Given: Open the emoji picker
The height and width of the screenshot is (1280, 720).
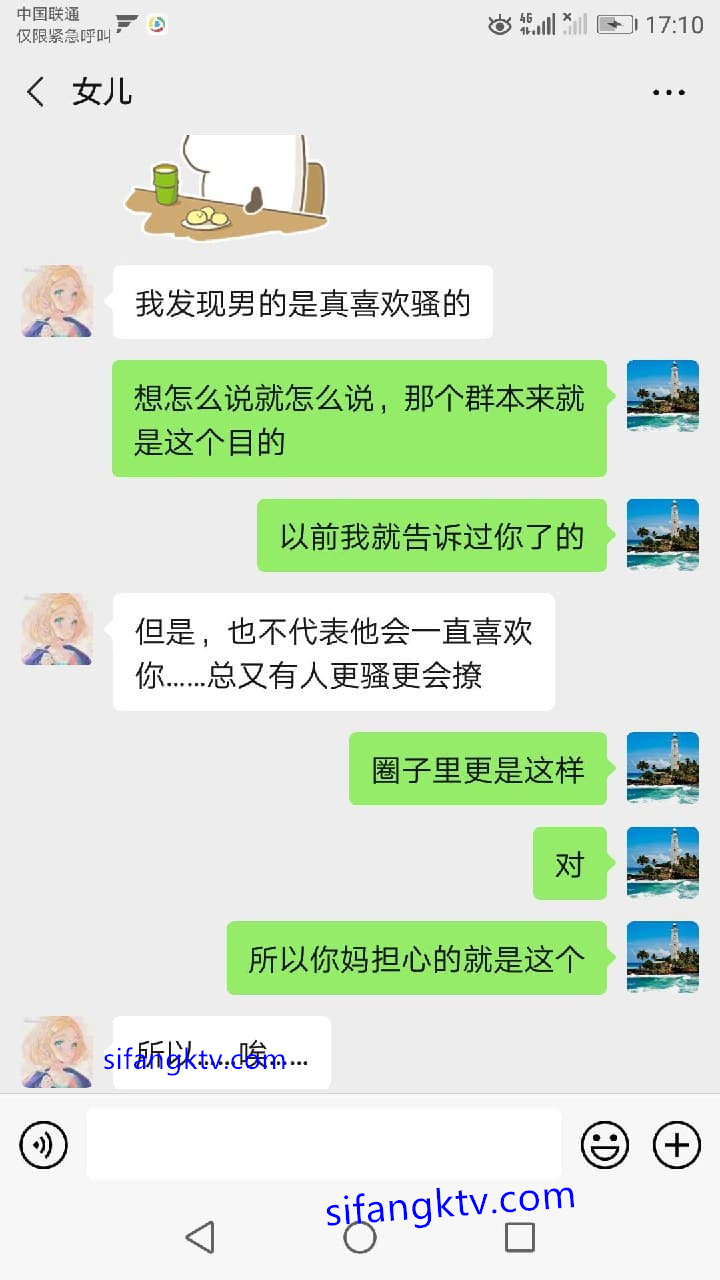Looking at the screenshot, I should point(605,1144).
